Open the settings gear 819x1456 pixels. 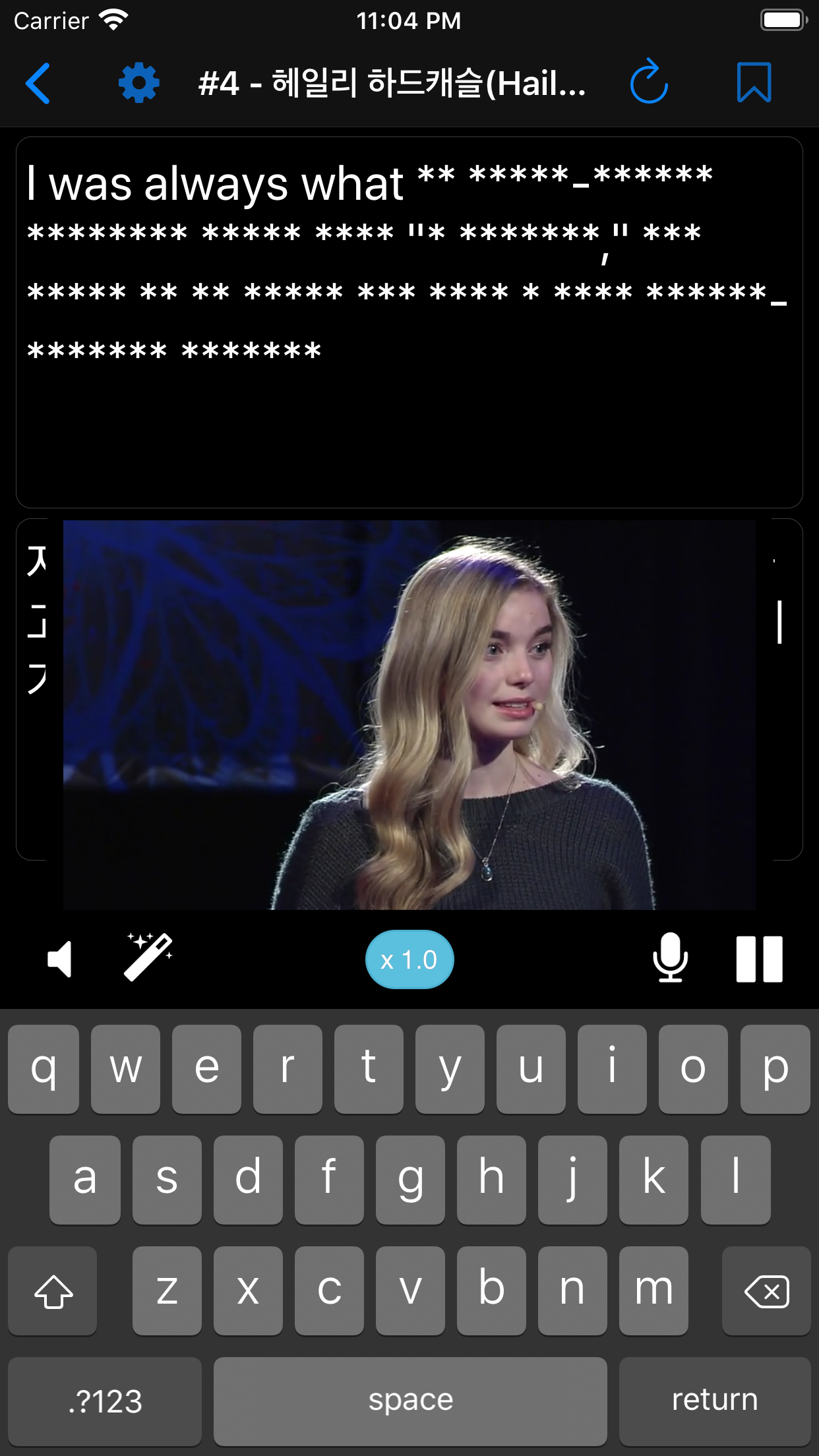(138, 84)
